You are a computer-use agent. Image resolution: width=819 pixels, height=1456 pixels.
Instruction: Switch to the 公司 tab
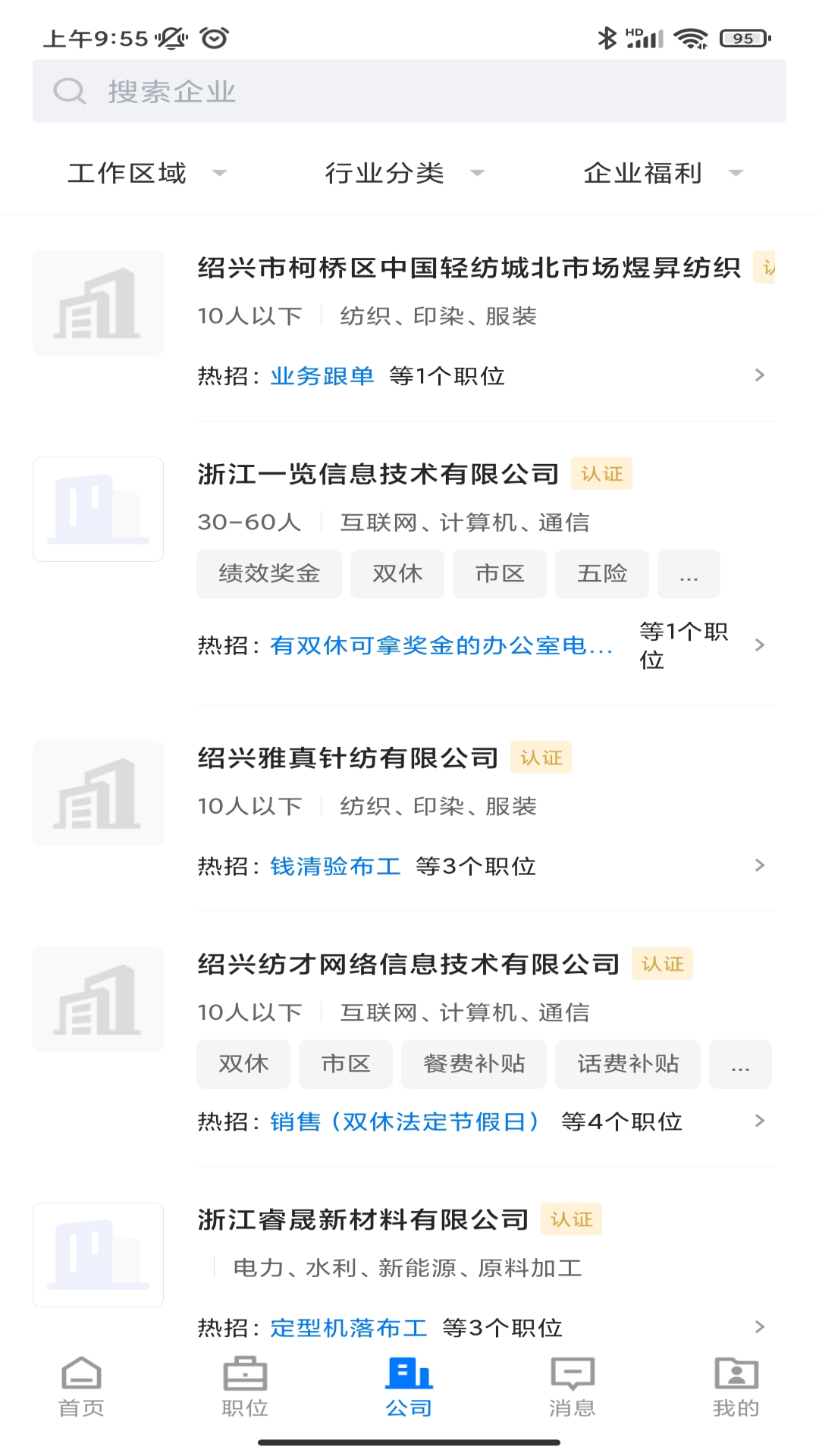pos(409,1385)
